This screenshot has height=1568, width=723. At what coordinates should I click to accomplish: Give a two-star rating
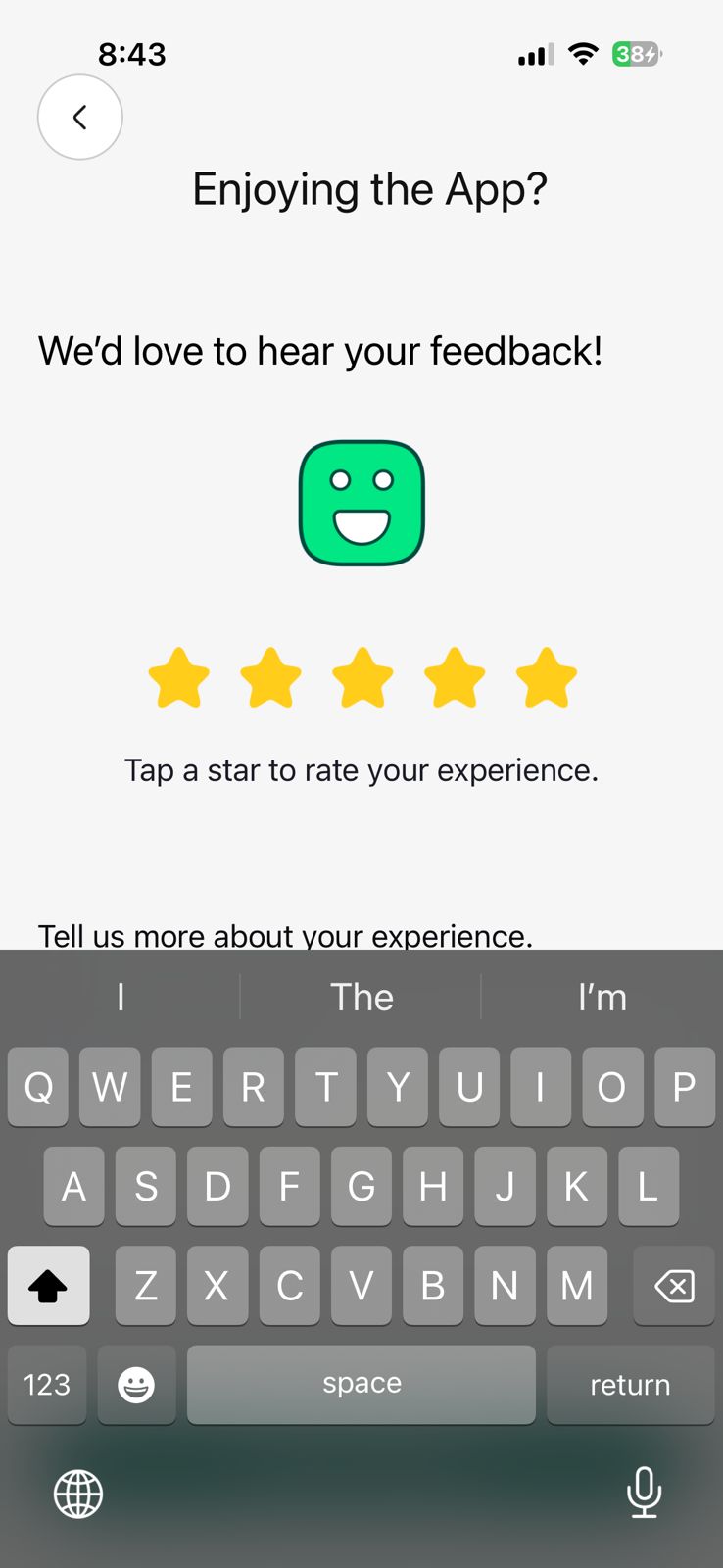click(270, 678)
